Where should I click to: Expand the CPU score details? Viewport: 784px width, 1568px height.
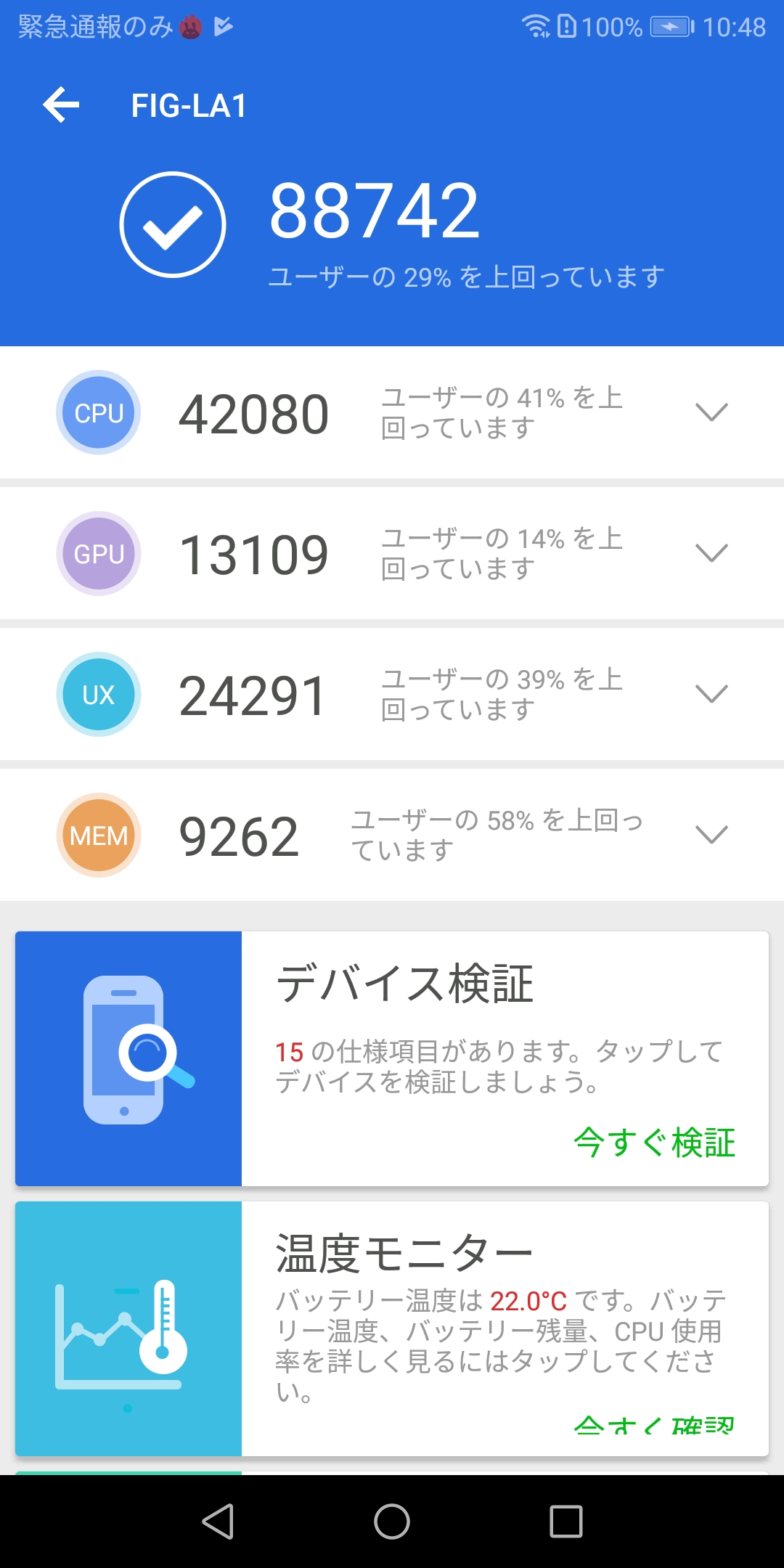click(x=711, y=412)
